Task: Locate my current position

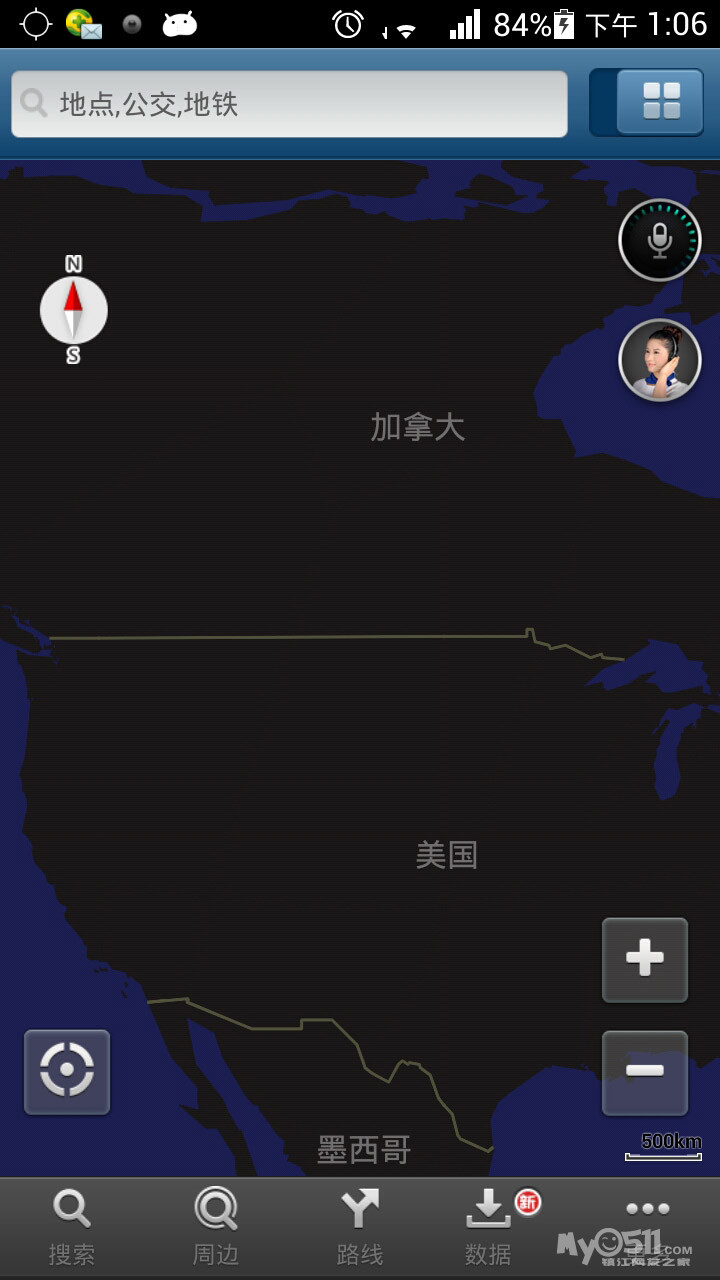Action: pos(67,1072)
